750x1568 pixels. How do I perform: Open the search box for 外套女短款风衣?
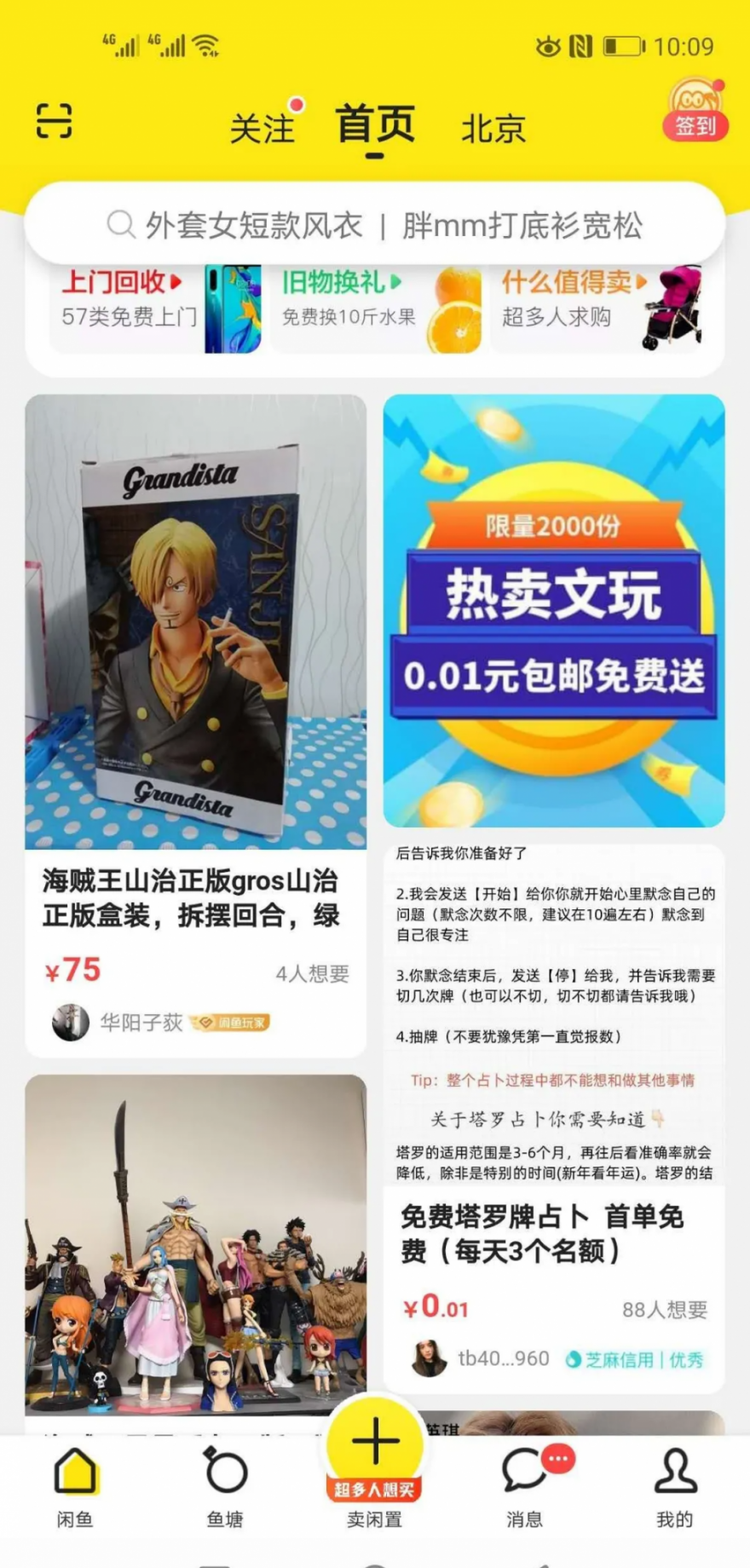coord(374,226)
